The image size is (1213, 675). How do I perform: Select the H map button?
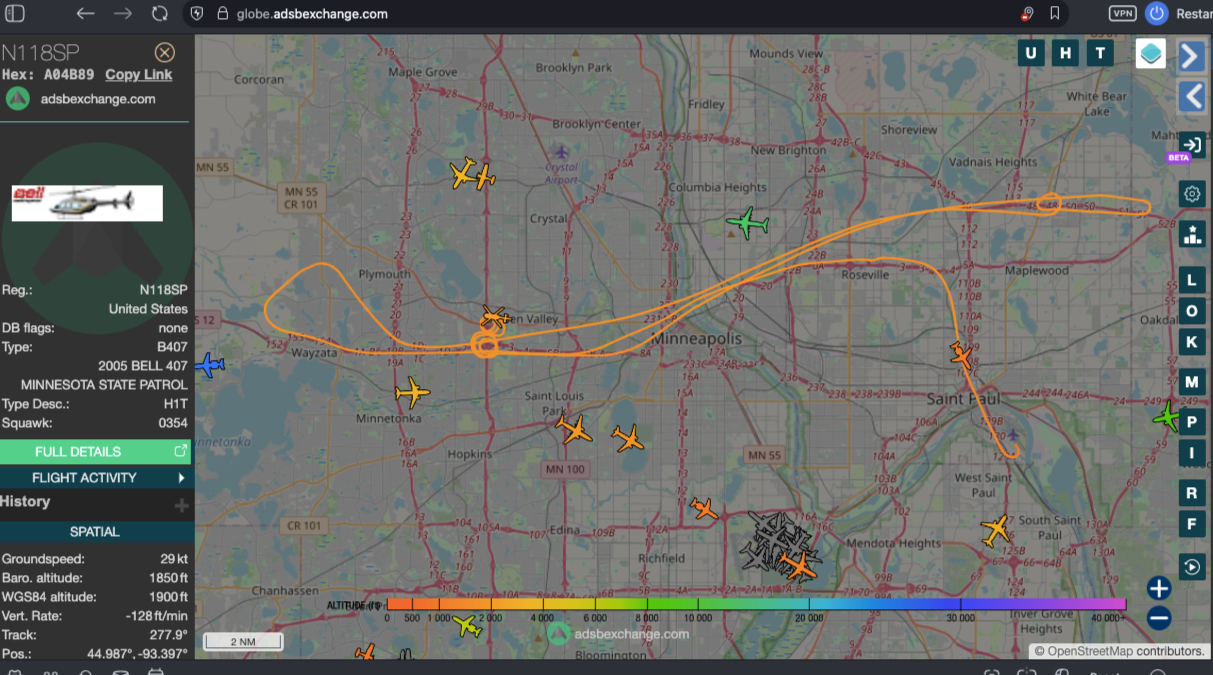pos(1065,53)
